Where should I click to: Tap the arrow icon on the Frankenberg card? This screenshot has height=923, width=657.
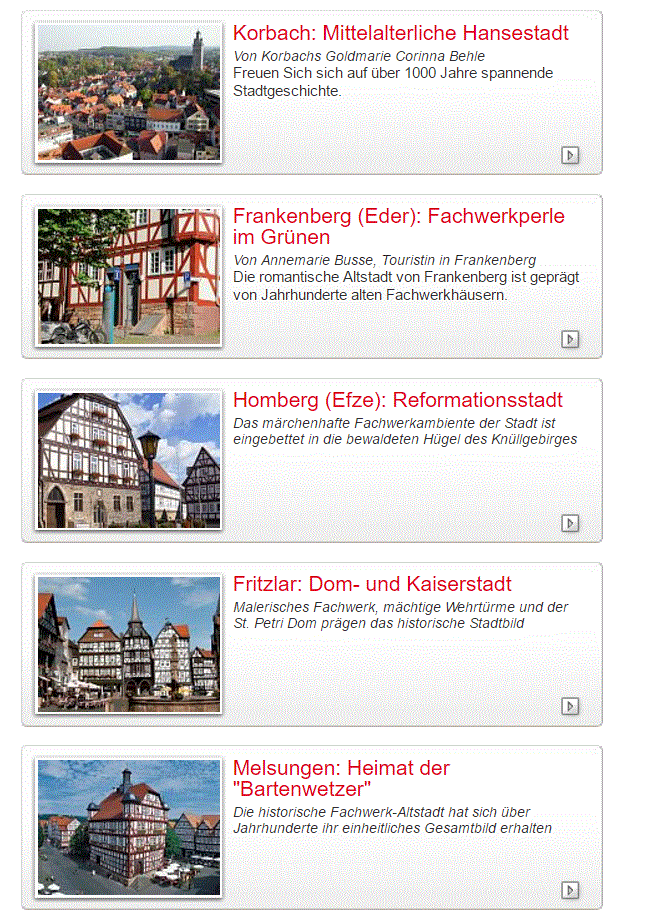coord(570,339)
